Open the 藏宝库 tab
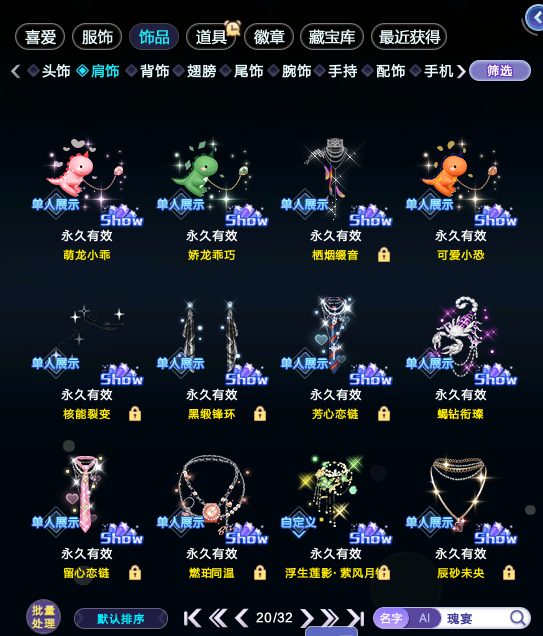This screenshot has width=543, height=636. click(x=332, y=37)
